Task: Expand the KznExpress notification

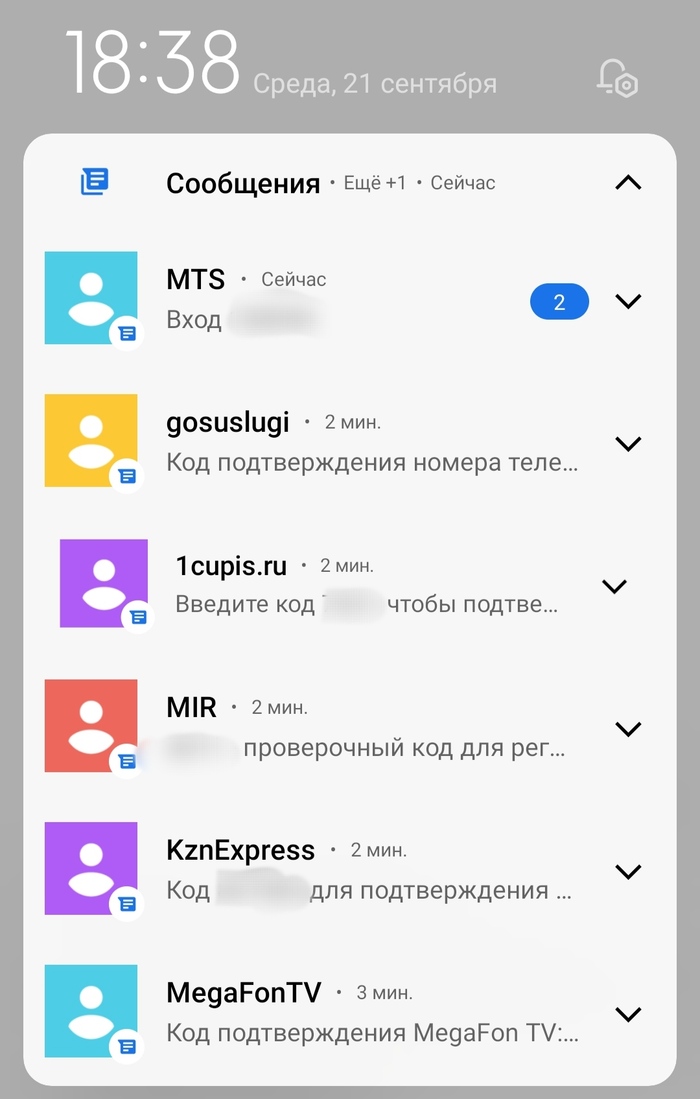Action: point(628,871)
